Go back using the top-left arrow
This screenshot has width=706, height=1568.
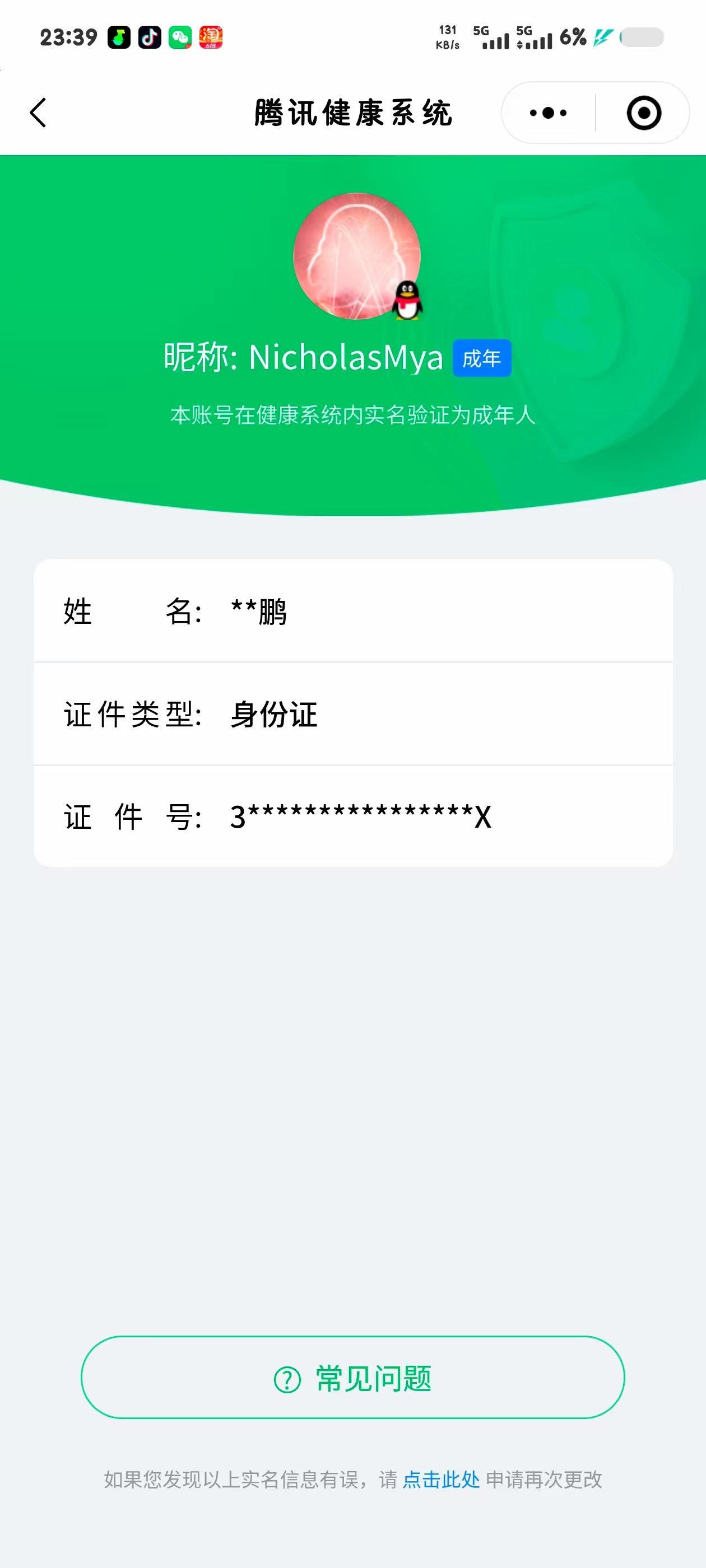[38, 113]
